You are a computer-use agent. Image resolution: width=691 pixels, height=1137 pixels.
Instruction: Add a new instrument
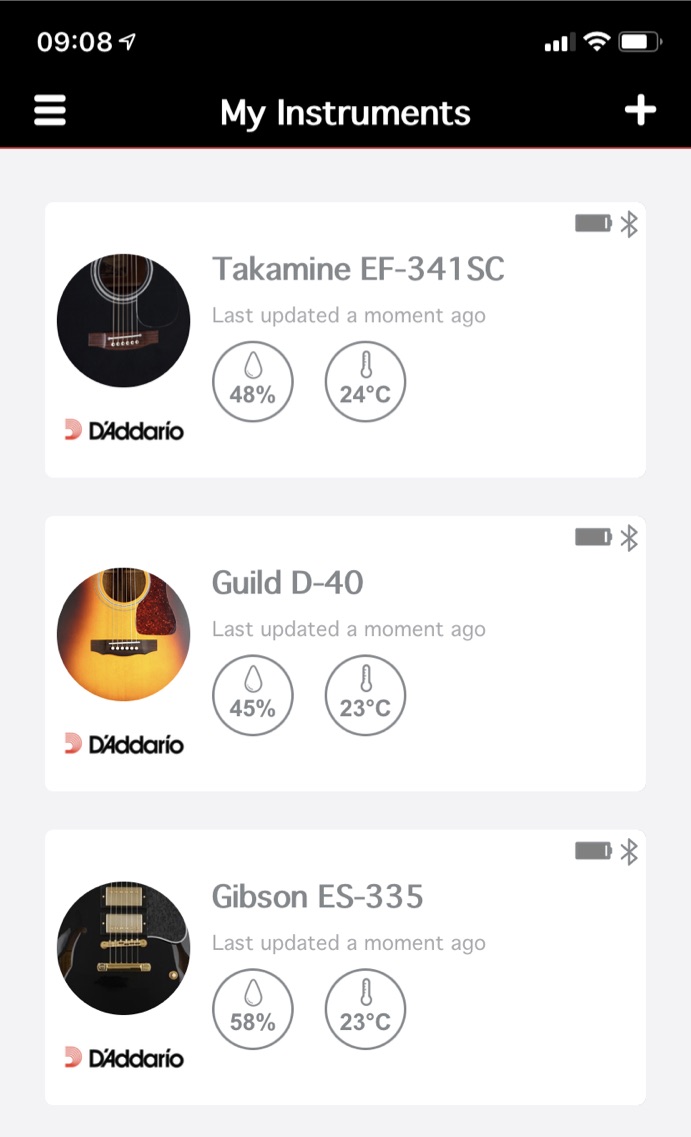coord(640,110)
